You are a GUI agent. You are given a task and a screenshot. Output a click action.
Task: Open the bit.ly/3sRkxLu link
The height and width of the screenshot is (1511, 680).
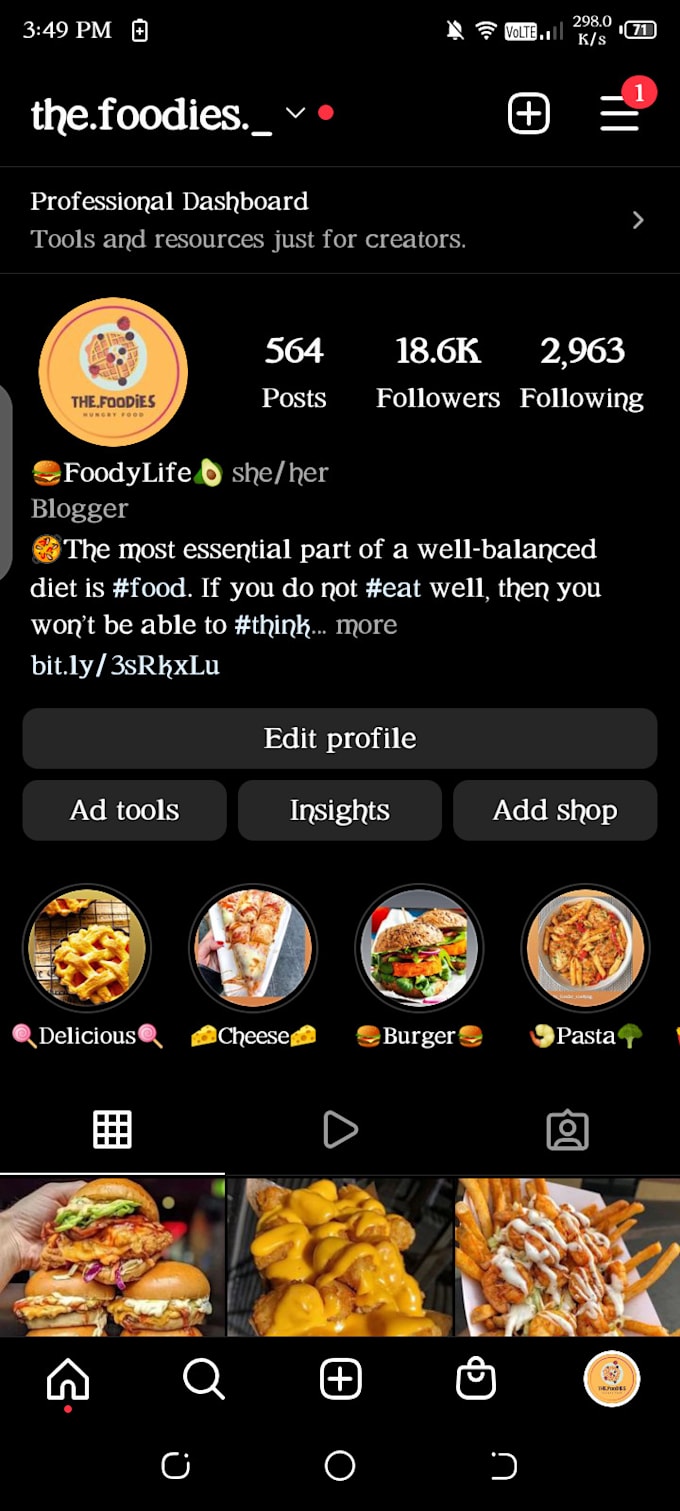pos(125,665)
